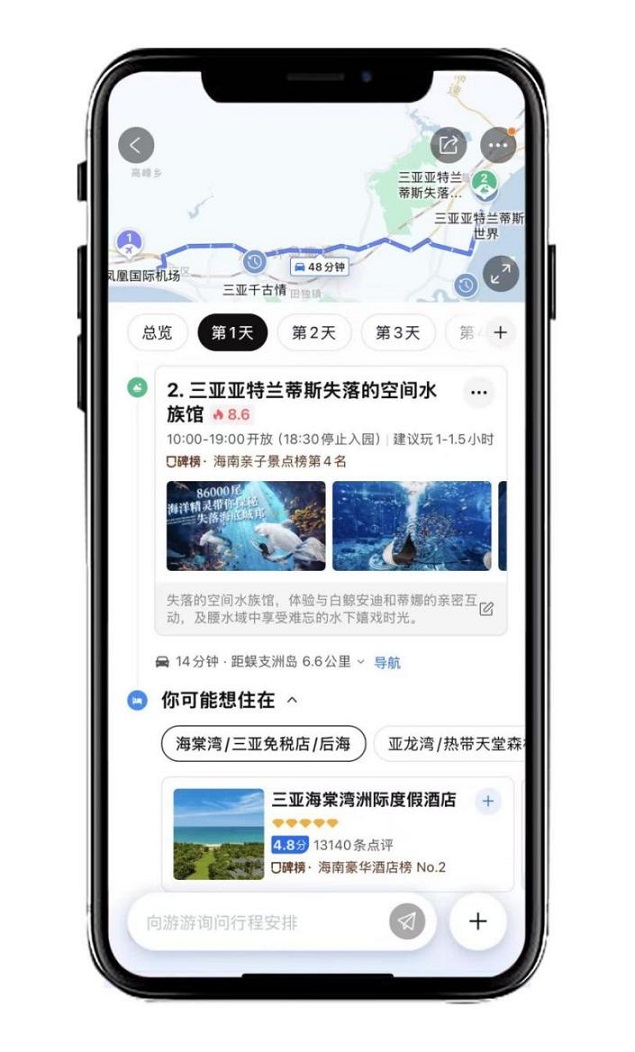Add 三亚海棠湾洲际度假酒店 to the itinerary
This screenshot has height=1052, width=635.
pos(487,801)
